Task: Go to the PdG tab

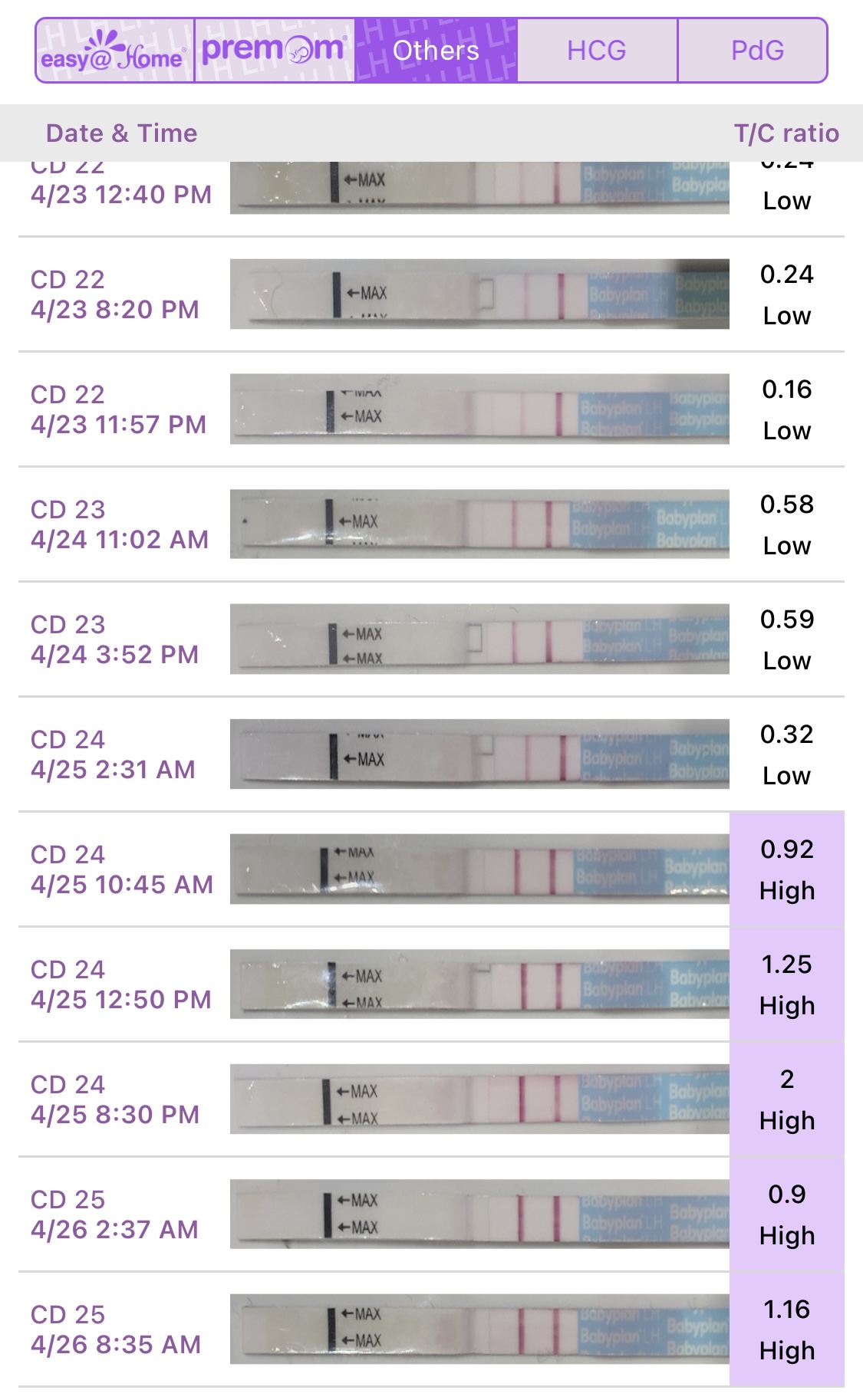Action: tap(756, 51)
